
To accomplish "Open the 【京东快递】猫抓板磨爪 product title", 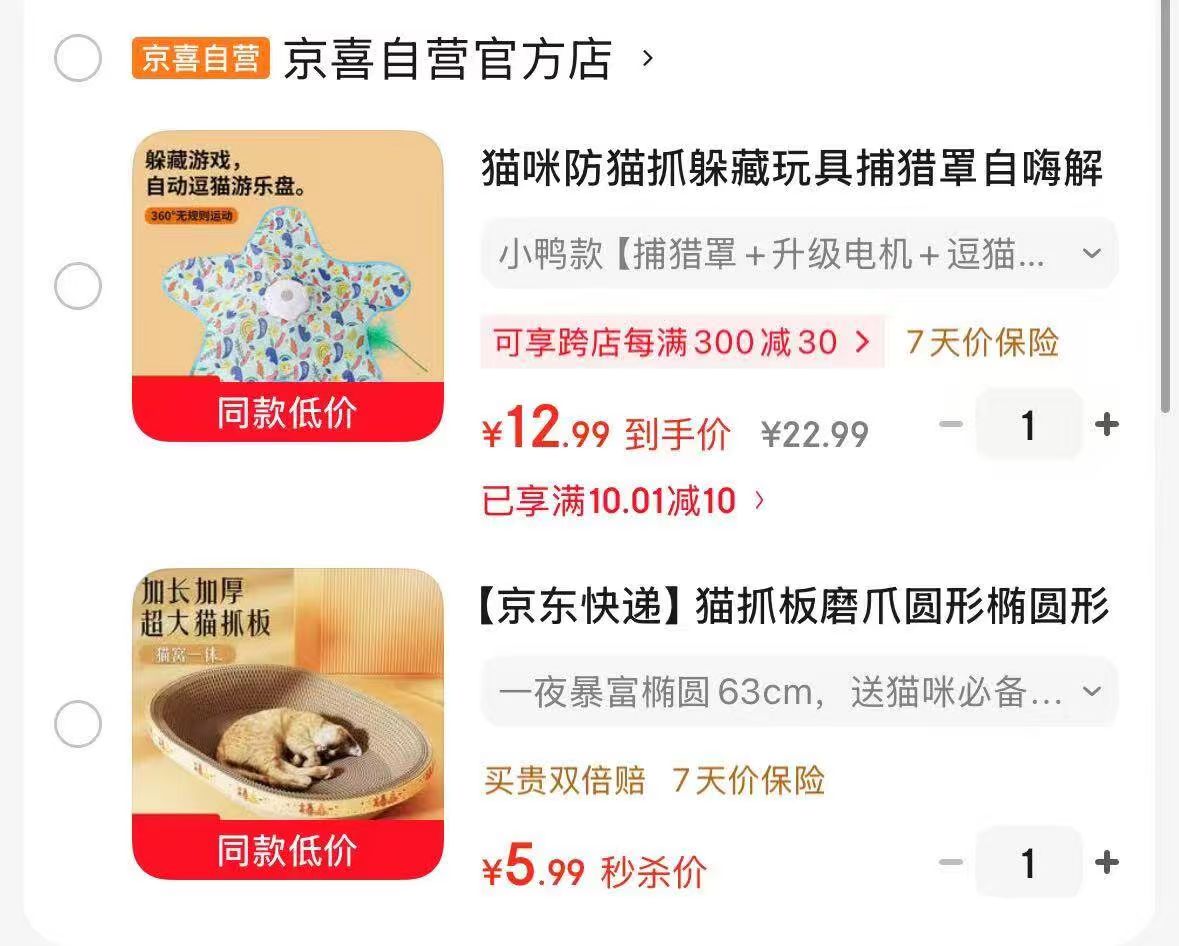I will pos(794,606).
